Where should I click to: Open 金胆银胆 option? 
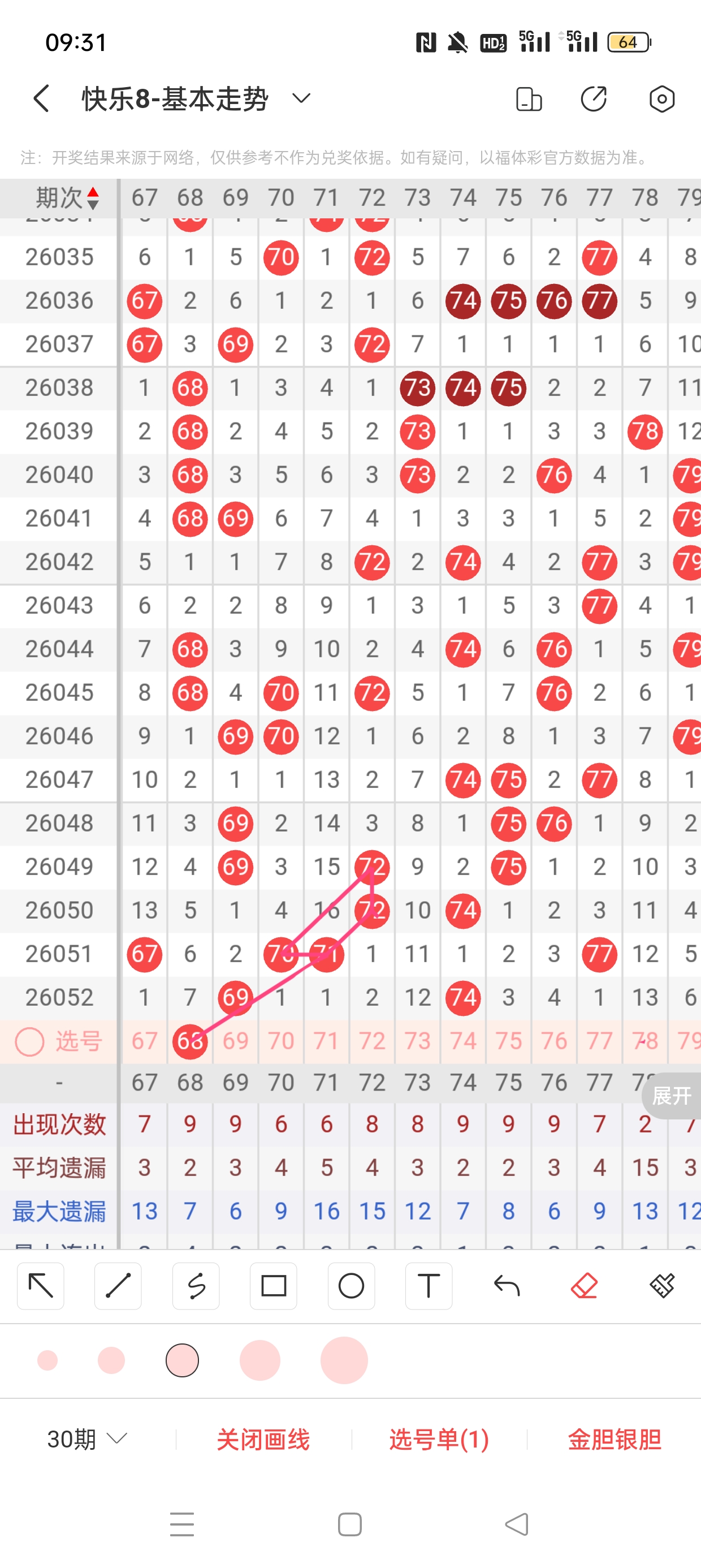pyautogui.click(x=614, y=1439)
